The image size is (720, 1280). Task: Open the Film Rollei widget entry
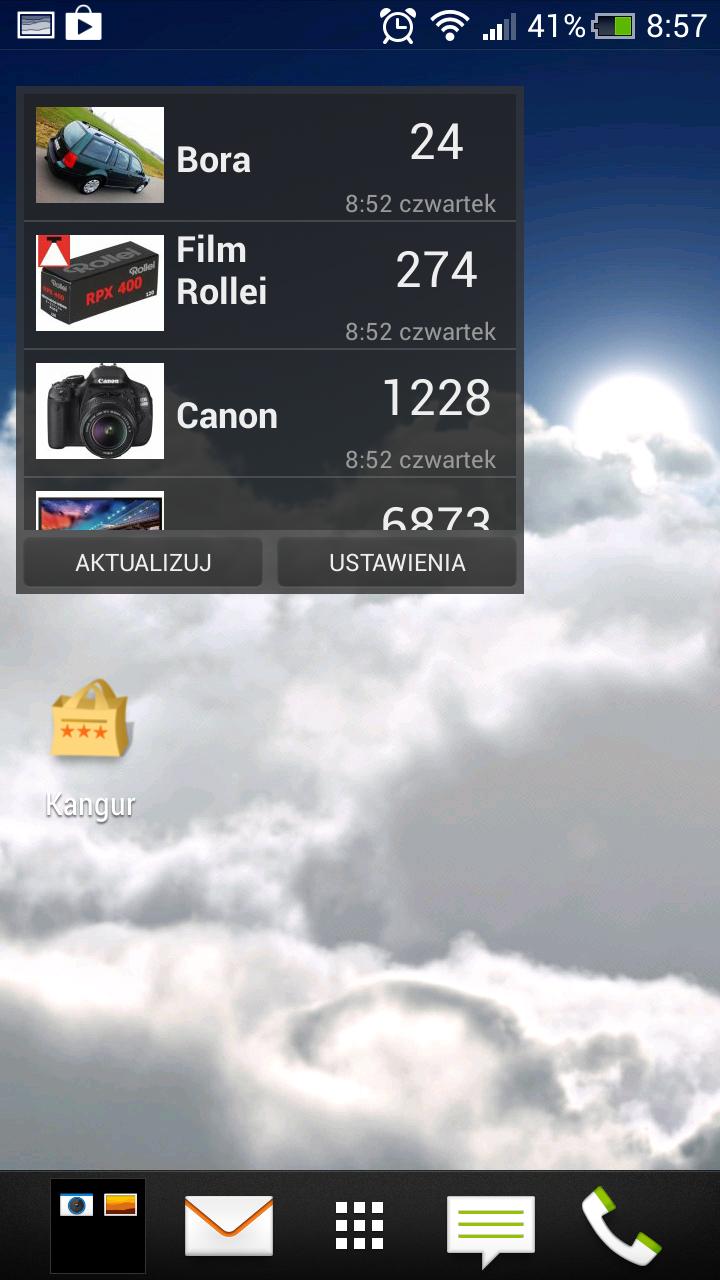[270, 285]
